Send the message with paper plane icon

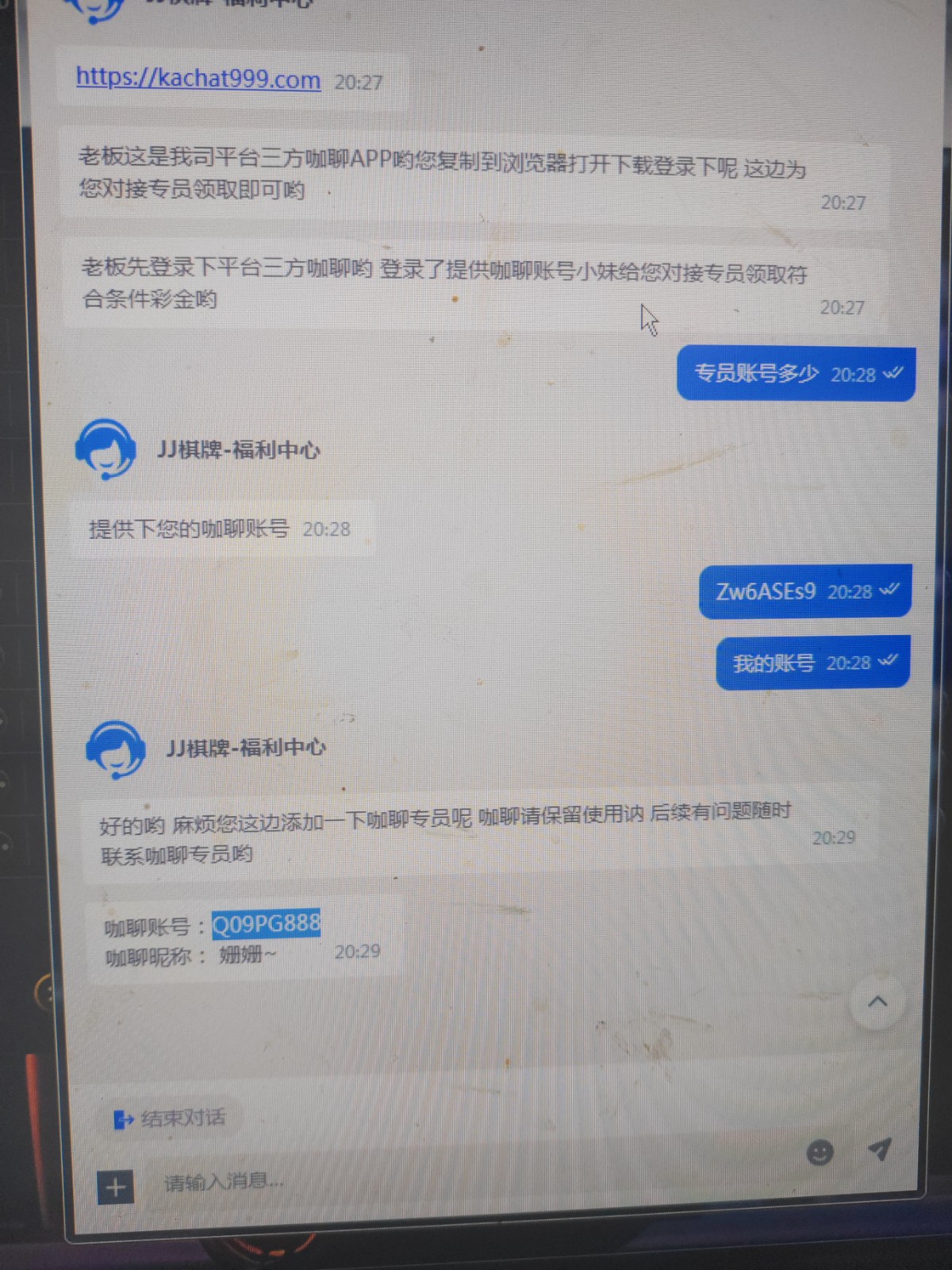[x=880, y=1149]
